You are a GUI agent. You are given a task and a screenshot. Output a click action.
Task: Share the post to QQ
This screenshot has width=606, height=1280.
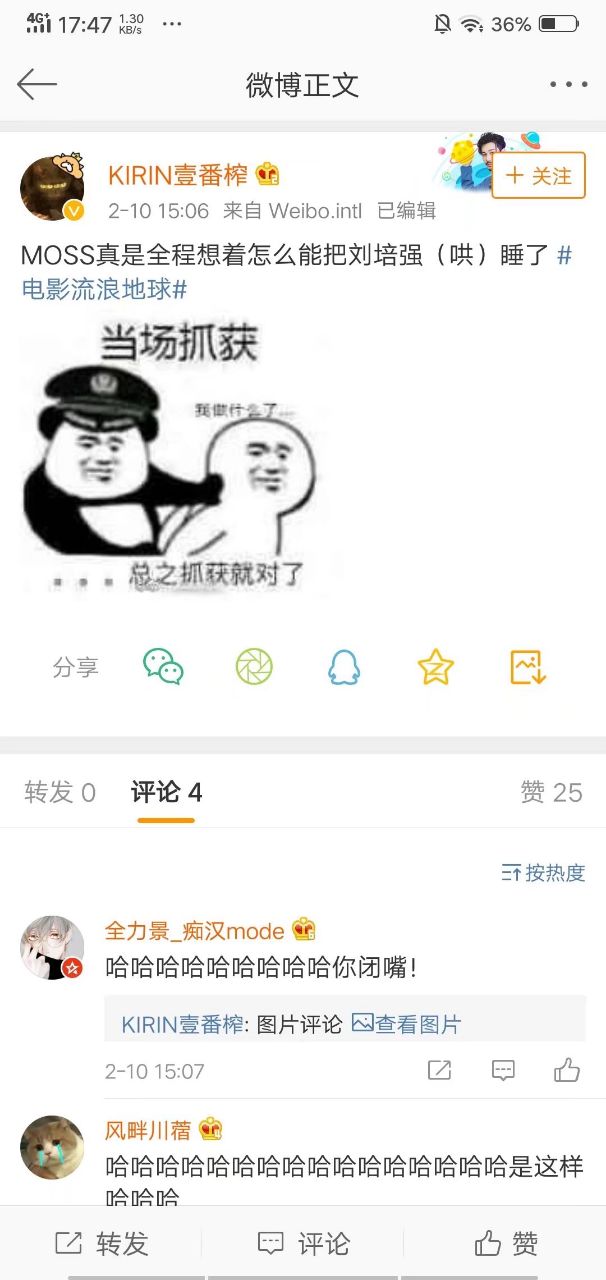(344, 667)
